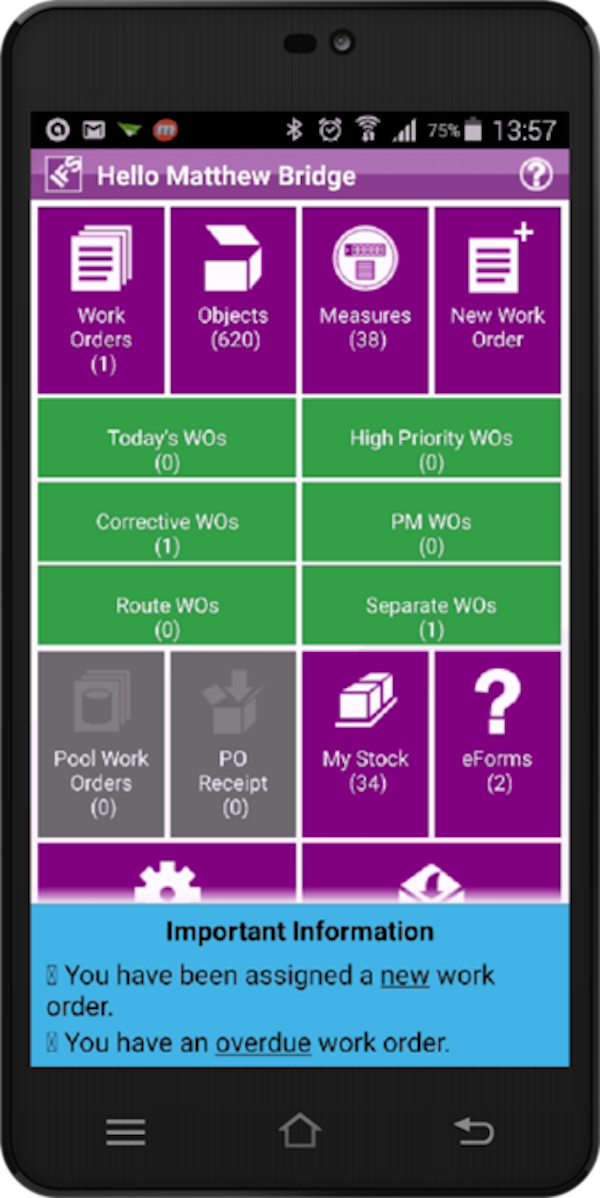Follow the underlined 'new' work order link
Viewport: 600px width, 1198px height.
point(404,976)
